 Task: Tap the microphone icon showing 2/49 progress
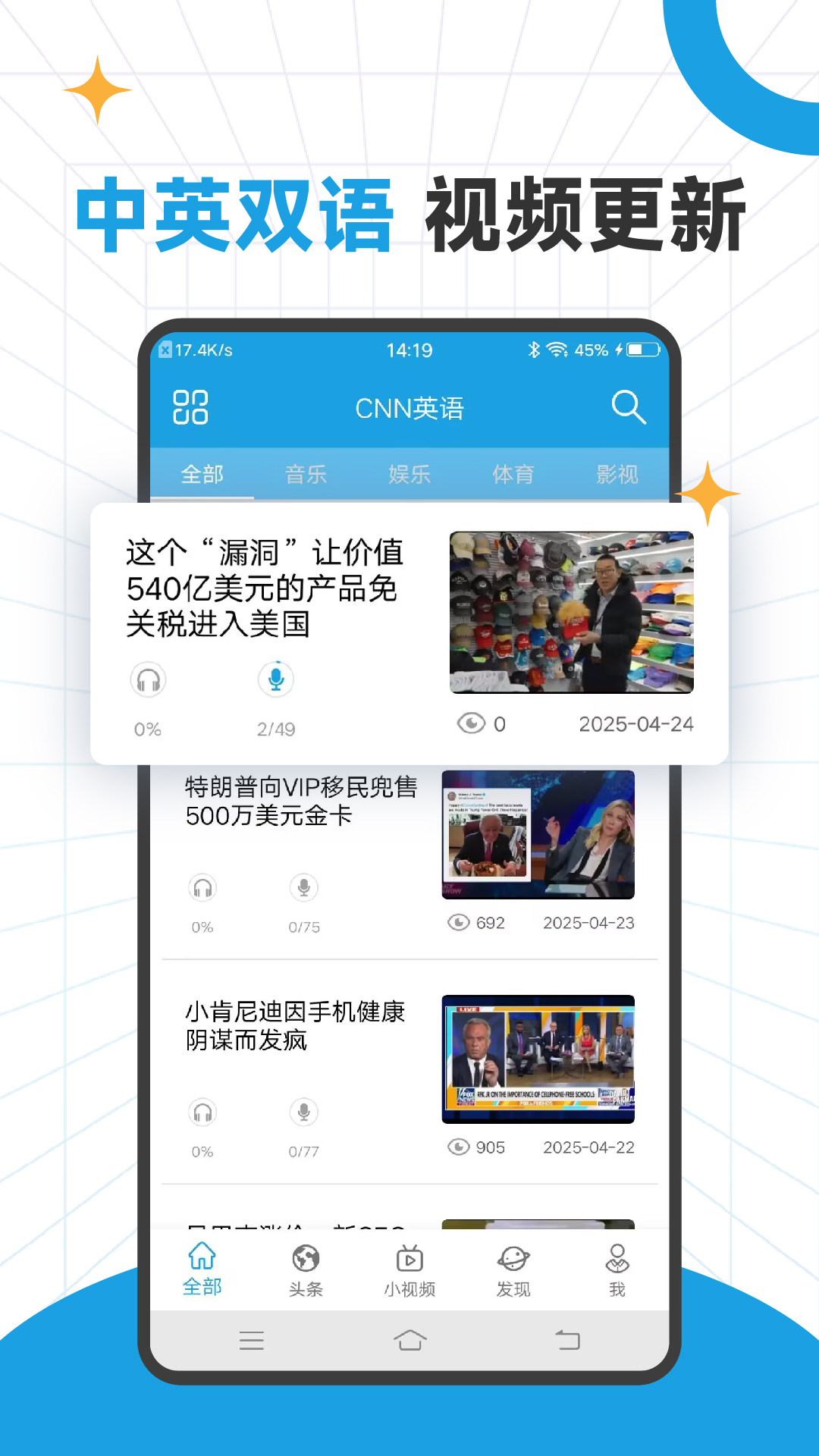click(x=275, y=681)
